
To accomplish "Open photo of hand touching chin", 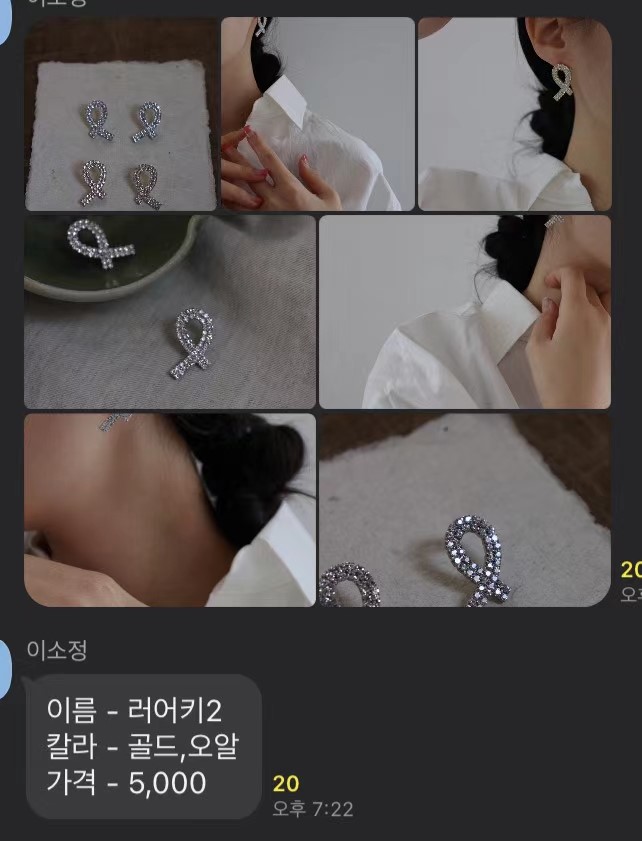I will click(464, 311).
